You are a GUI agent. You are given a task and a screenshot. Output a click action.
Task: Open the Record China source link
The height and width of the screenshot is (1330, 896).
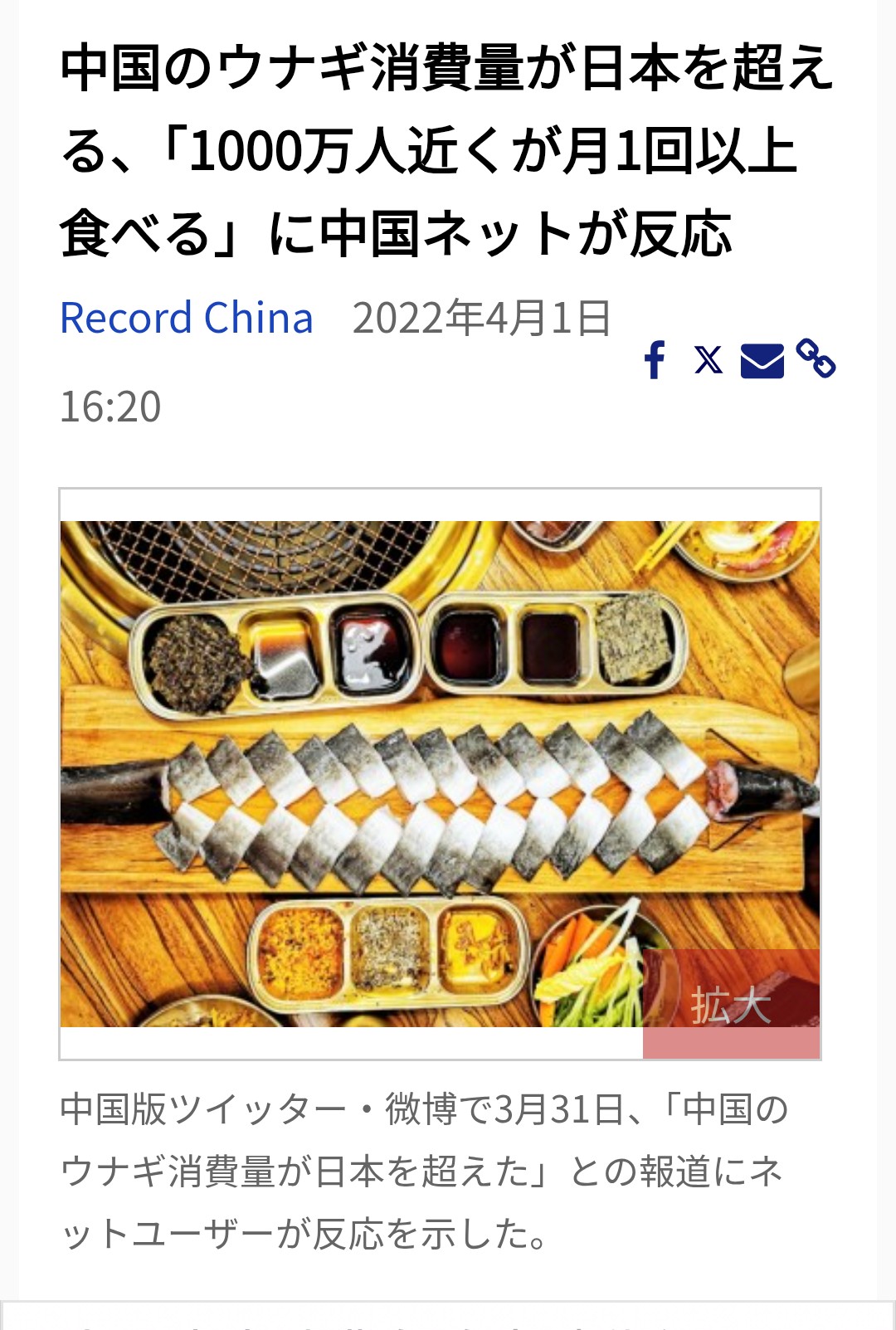[187, 319]
